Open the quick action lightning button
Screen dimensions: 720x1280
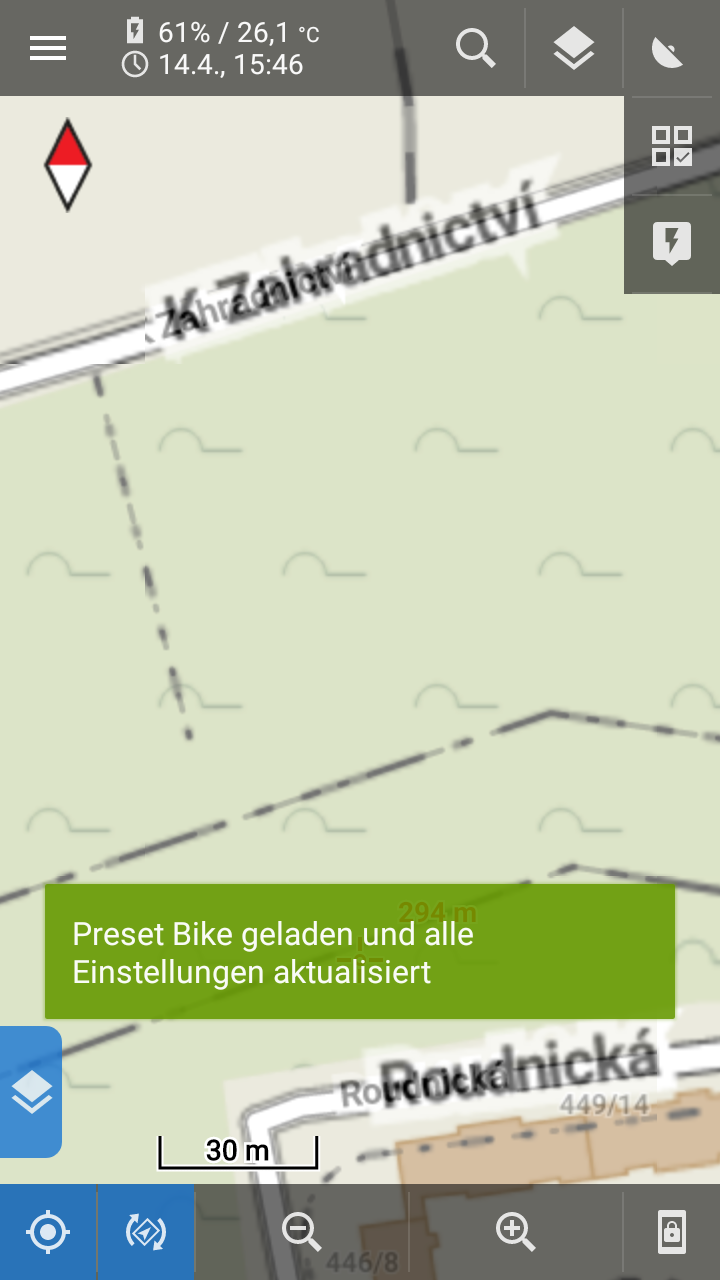pos(672,243)
